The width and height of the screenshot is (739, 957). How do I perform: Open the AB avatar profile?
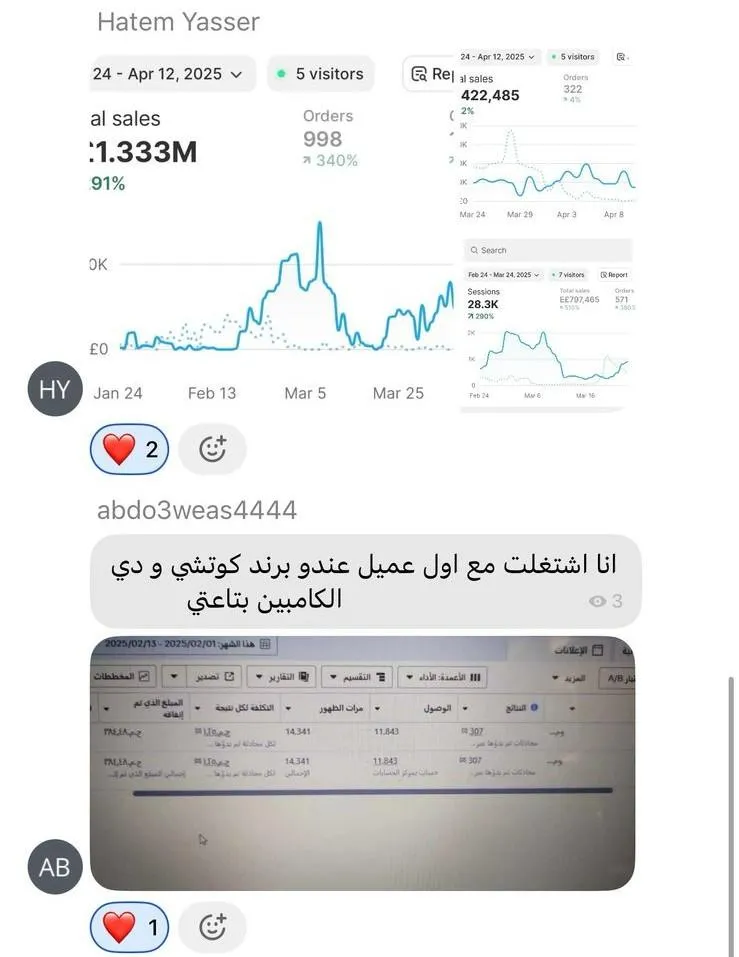[x=55, y=867]
